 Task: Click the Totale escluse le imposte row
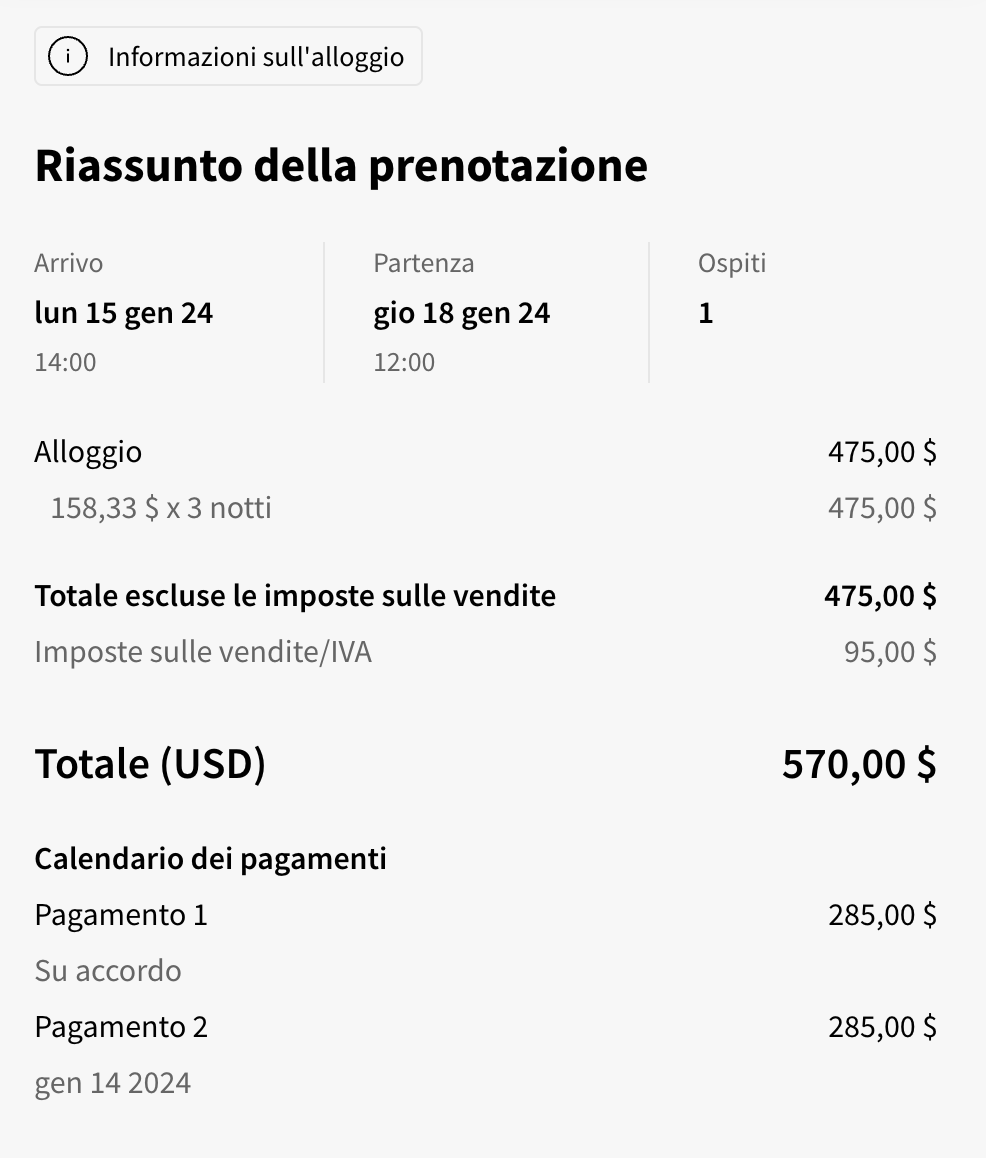296,595
